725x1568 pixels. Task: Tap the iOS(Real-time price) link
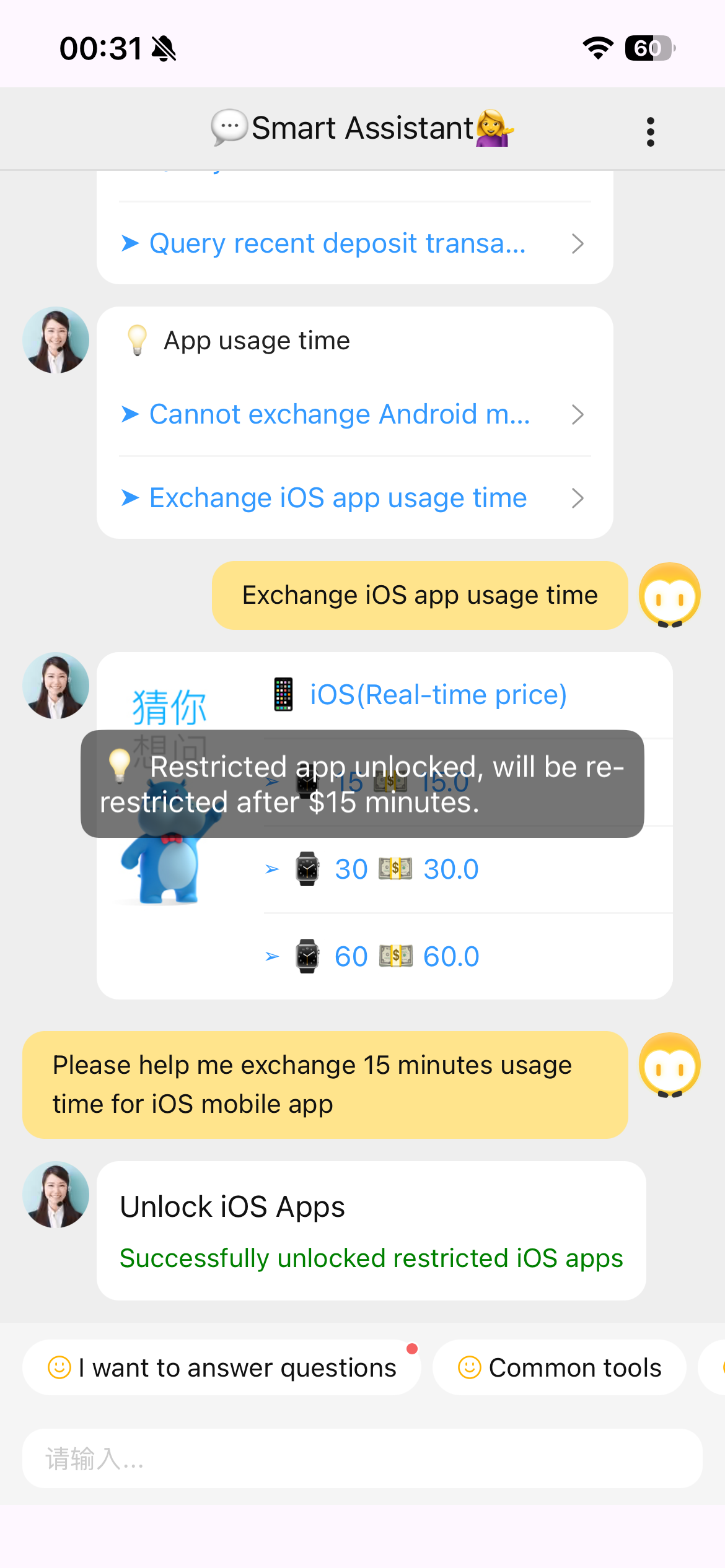pyautogui.click(x=439, y=694)
